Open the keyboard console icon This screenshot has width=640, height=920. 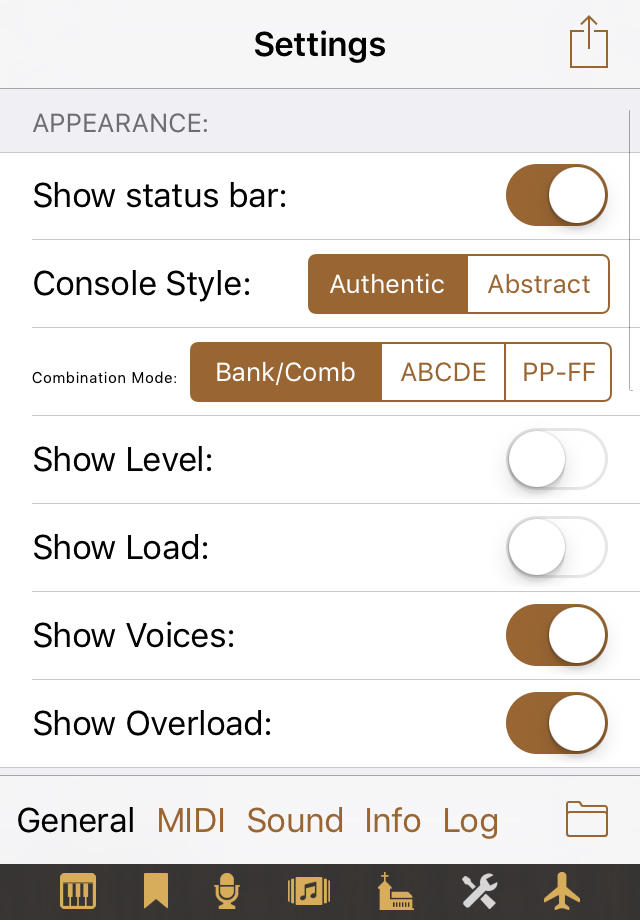pyautogui.click(x=78, y=890)
